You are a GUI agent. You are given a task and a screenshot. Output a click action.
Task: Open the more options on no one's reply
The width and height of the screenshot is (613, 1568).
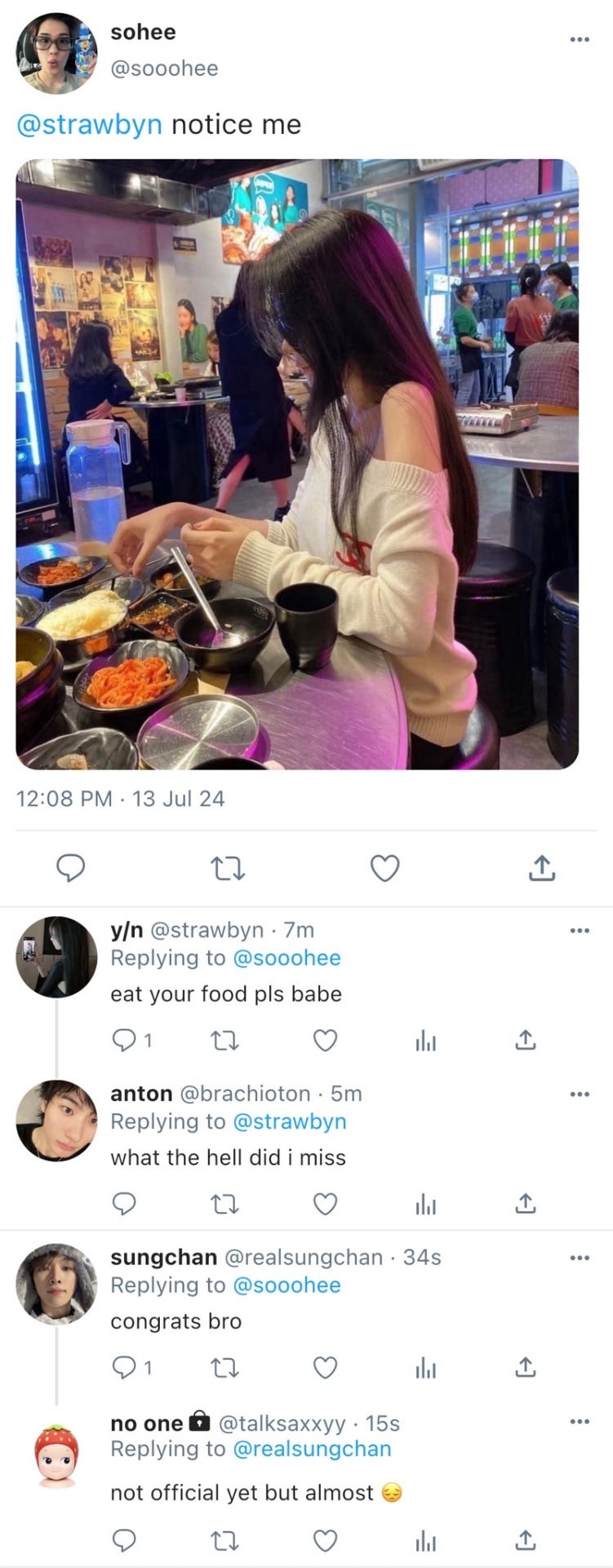(x=580, y=1422)
